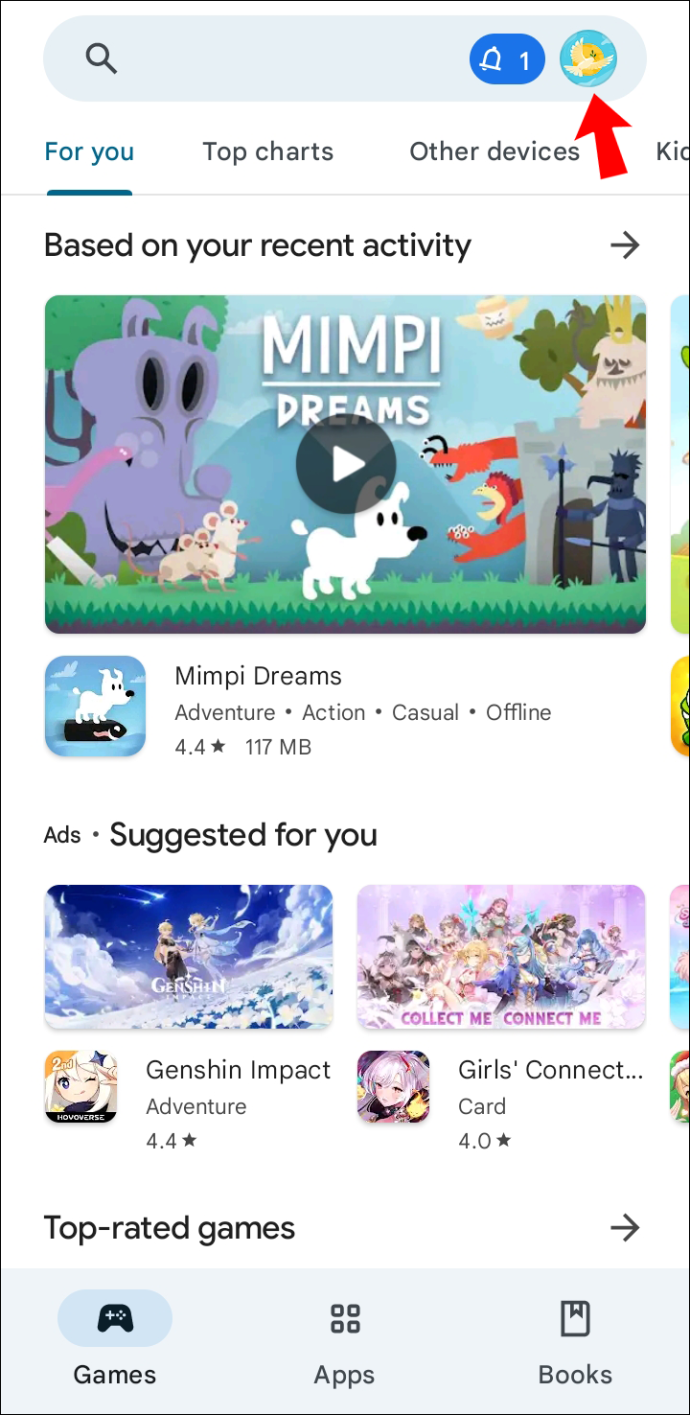
Task: Open the notifications bell with 1 alert
Action: pyautogui.click(x=506, y=60)
